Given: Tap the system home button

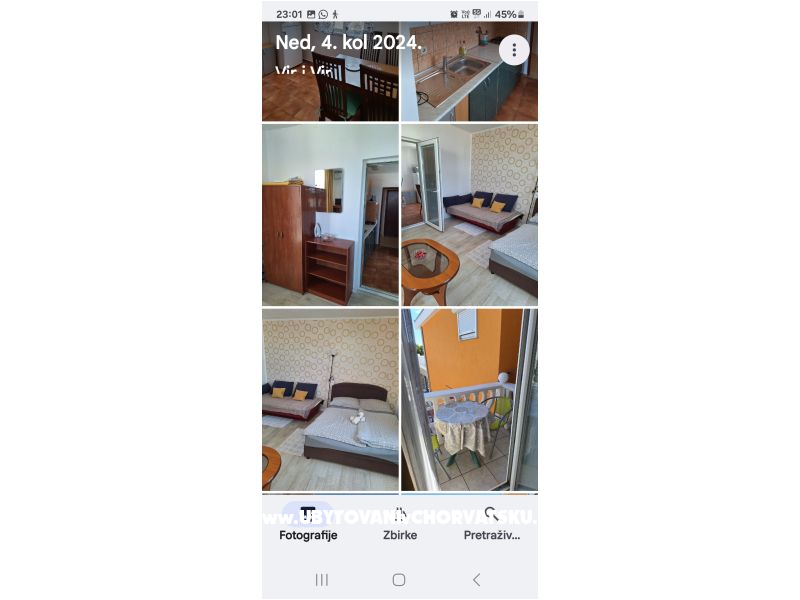Looking at the screenshot, I should (x=399, y=579).
